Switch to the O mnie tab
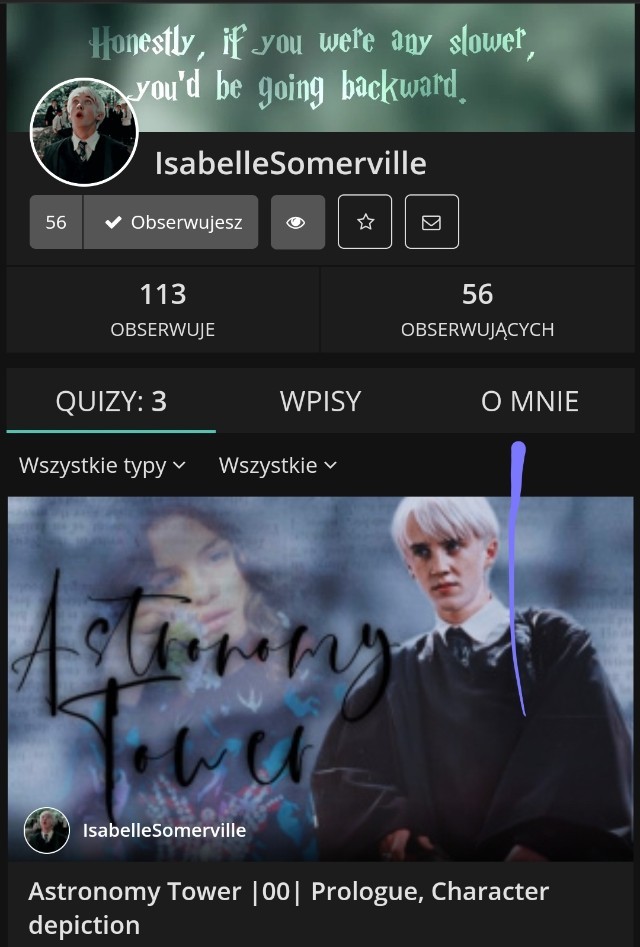 (529, 402)
